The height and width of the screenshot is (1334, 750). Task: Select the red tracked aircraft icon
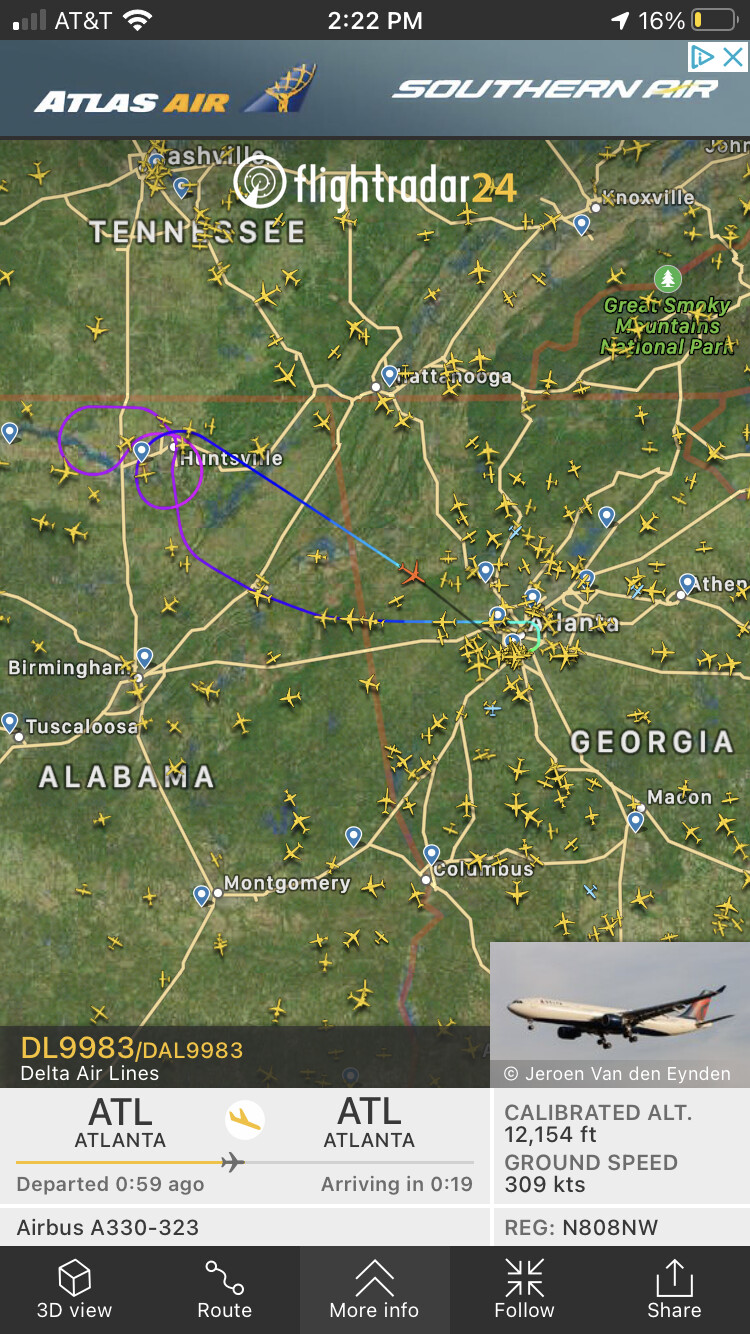(x=412, y=572)
